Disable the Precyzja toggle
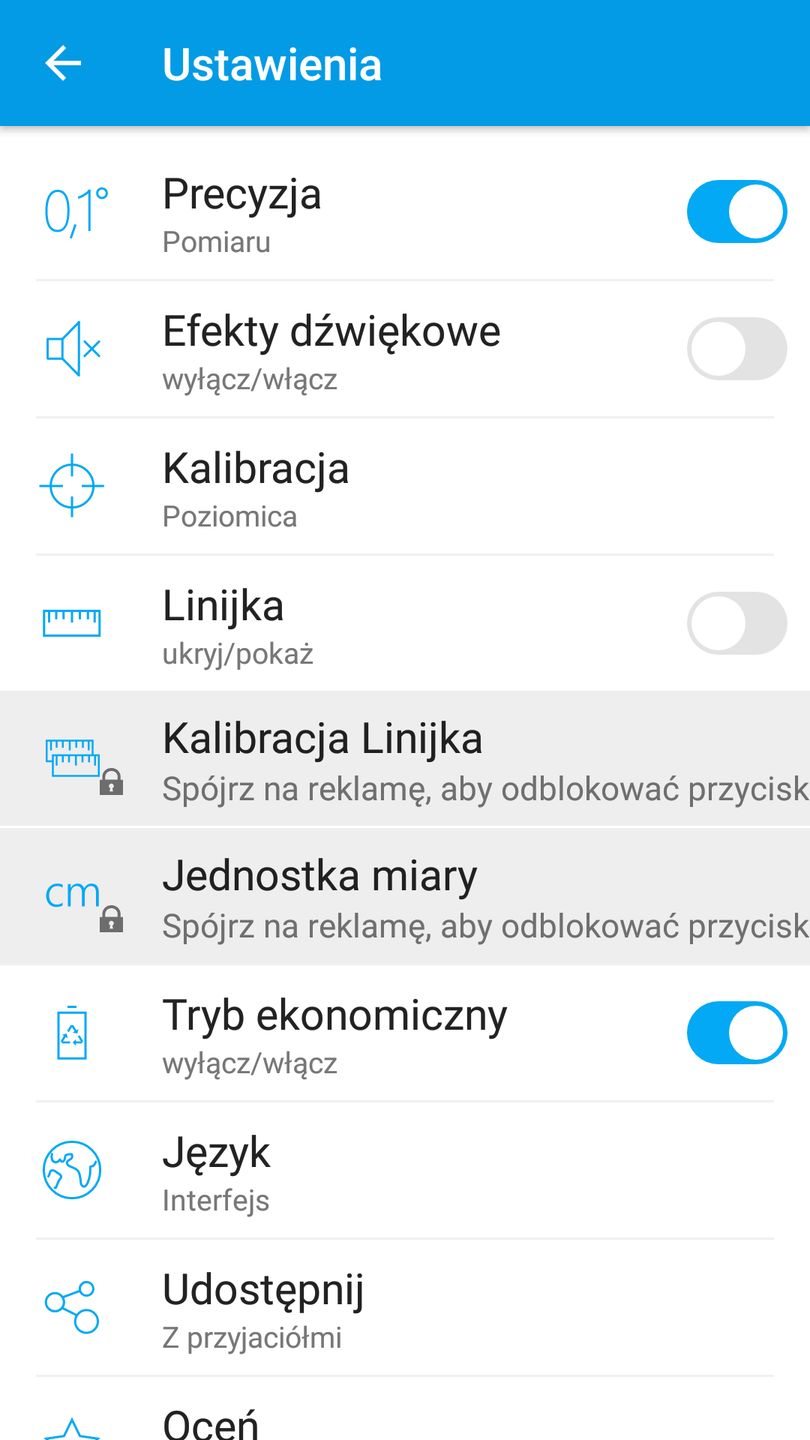This screenshot has width=810, height=1440. coord(736,211)
